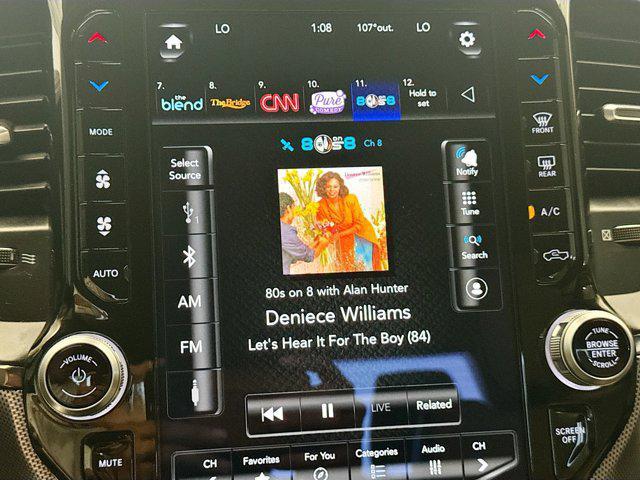Open the Tune keypad
The height and width of the screenshot is (480, 640).
[468, 203]
